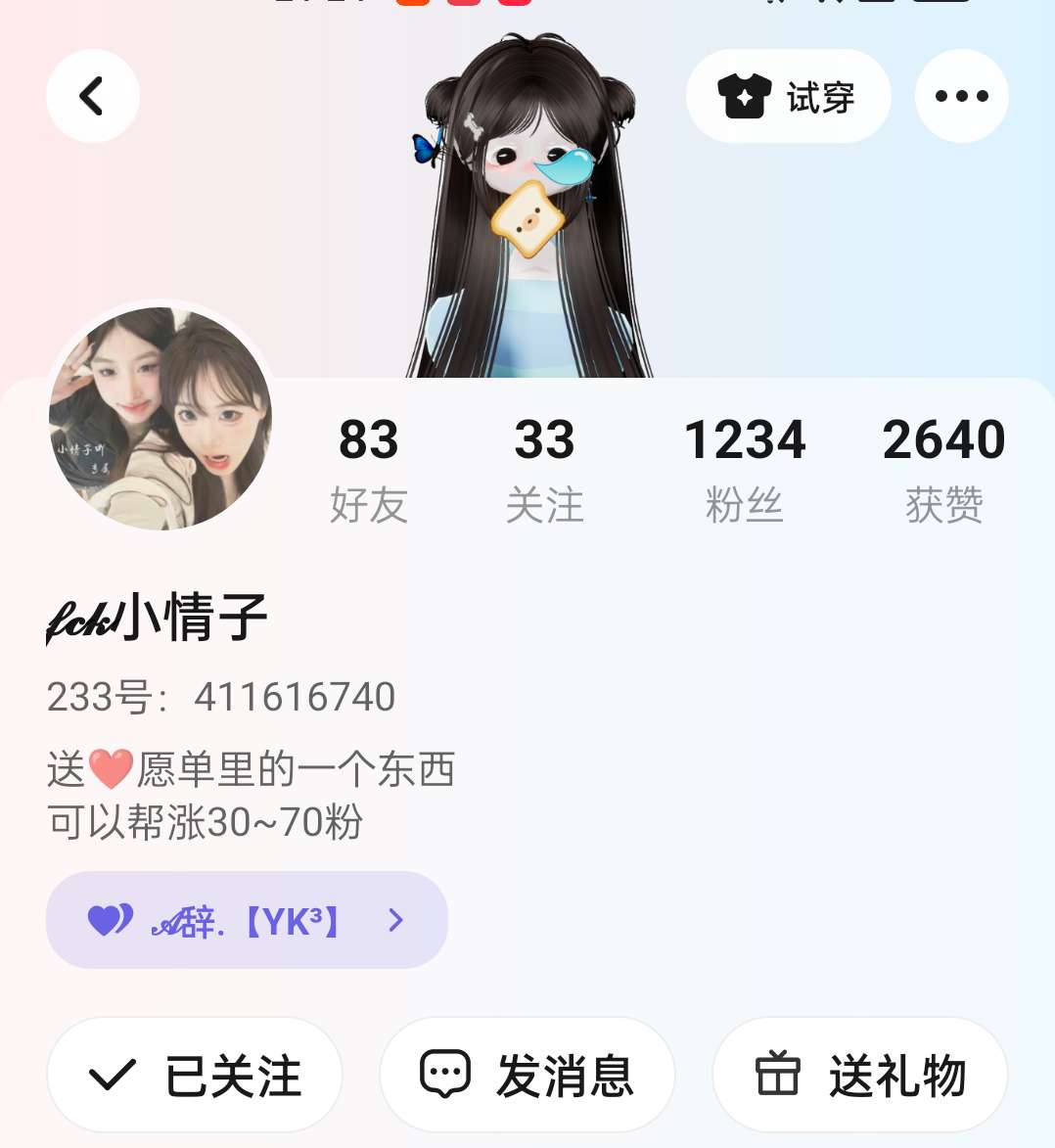Go back using the arrow icon
This screenshot has height=1148, width=1055.
[x=93, y=96]
